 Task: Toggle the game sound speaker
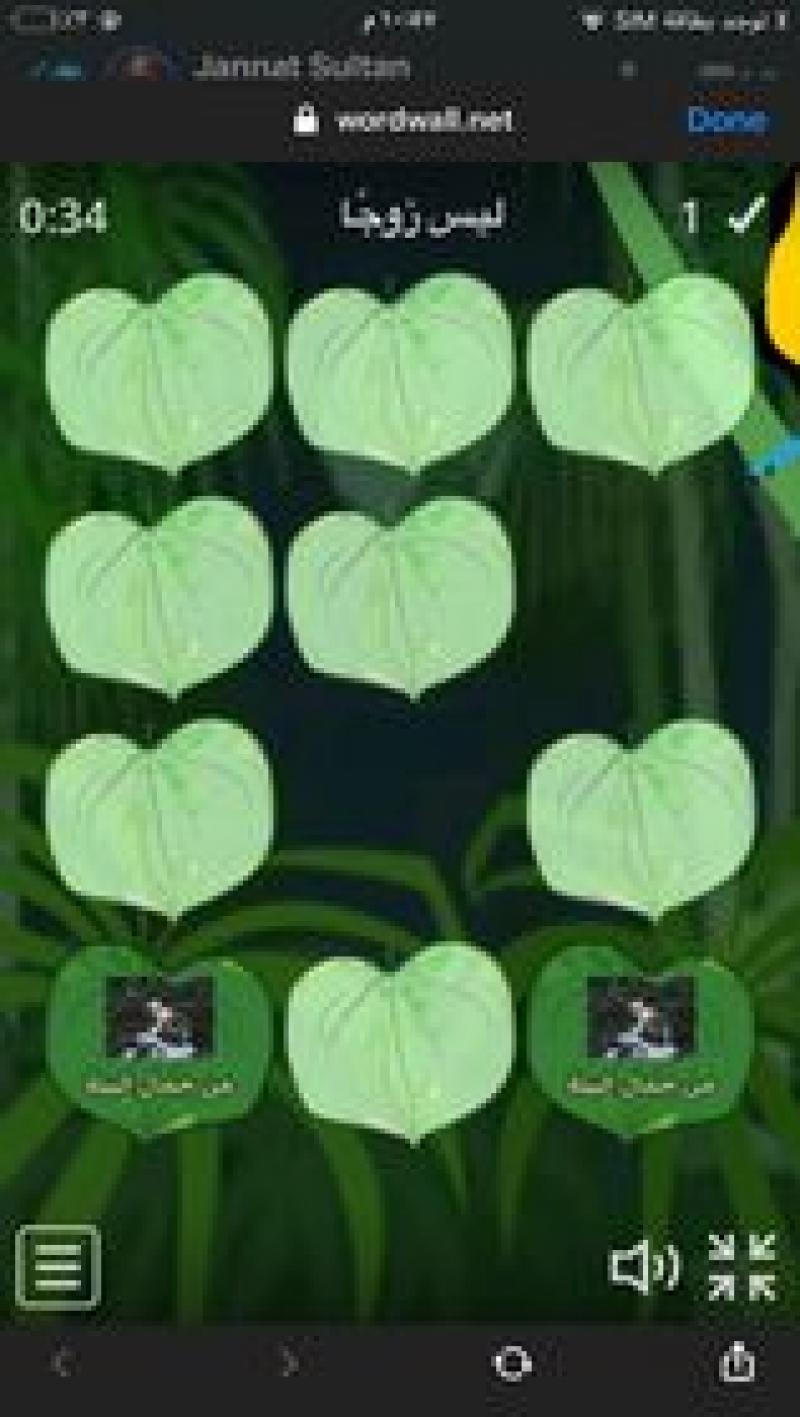click(644, 1267)
